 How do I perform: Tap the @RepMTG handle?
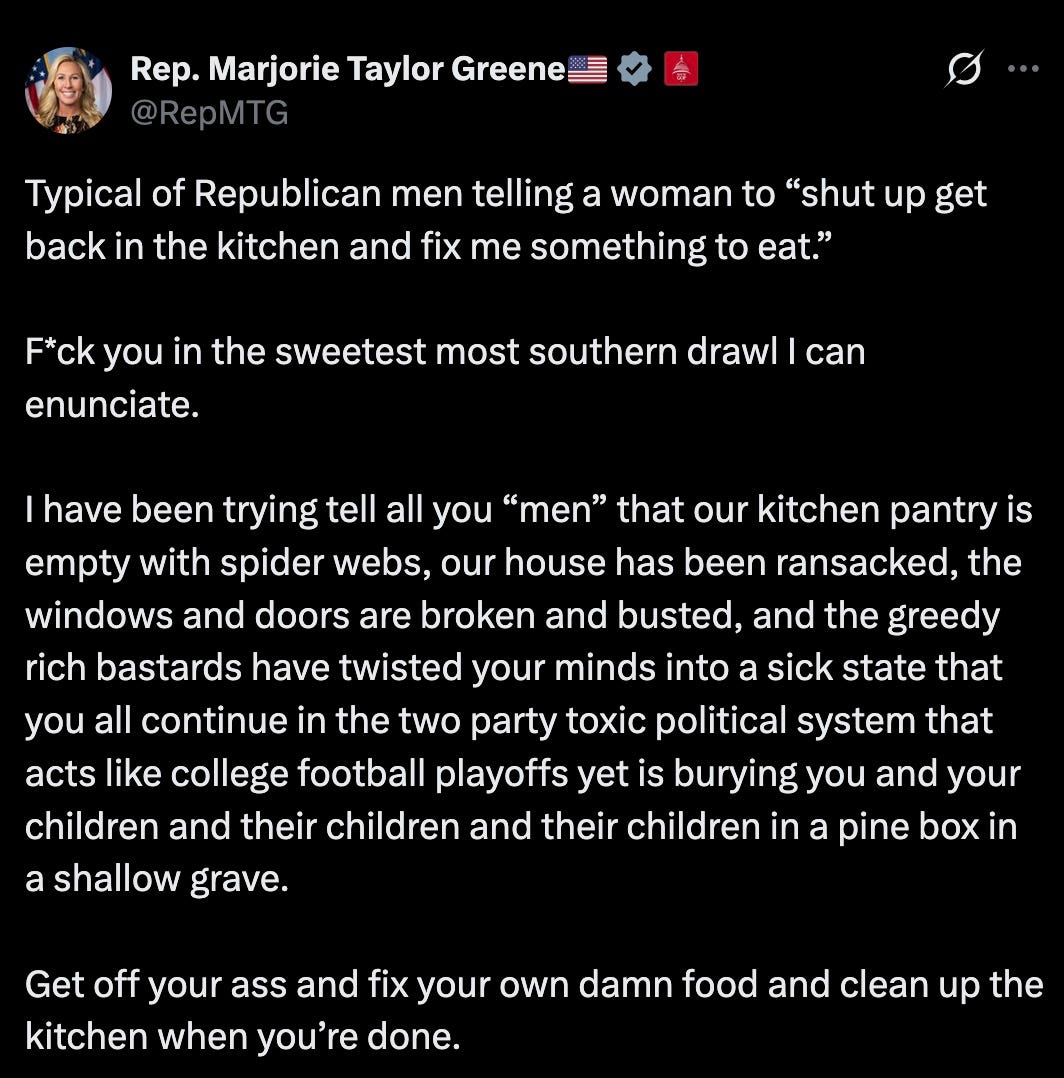(x=209, y=113)
